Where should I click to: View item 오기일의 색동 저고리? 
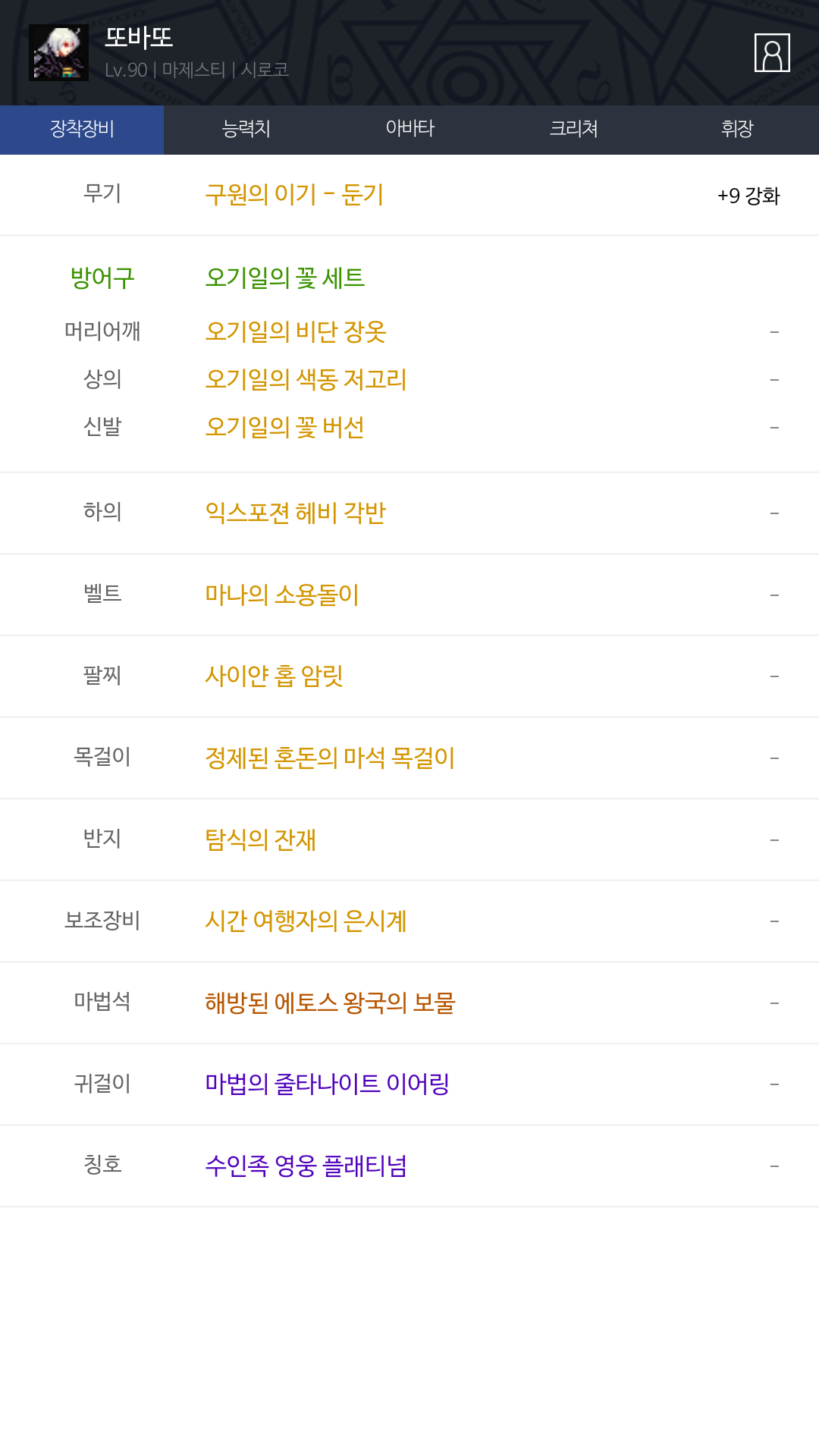[306, 379]
